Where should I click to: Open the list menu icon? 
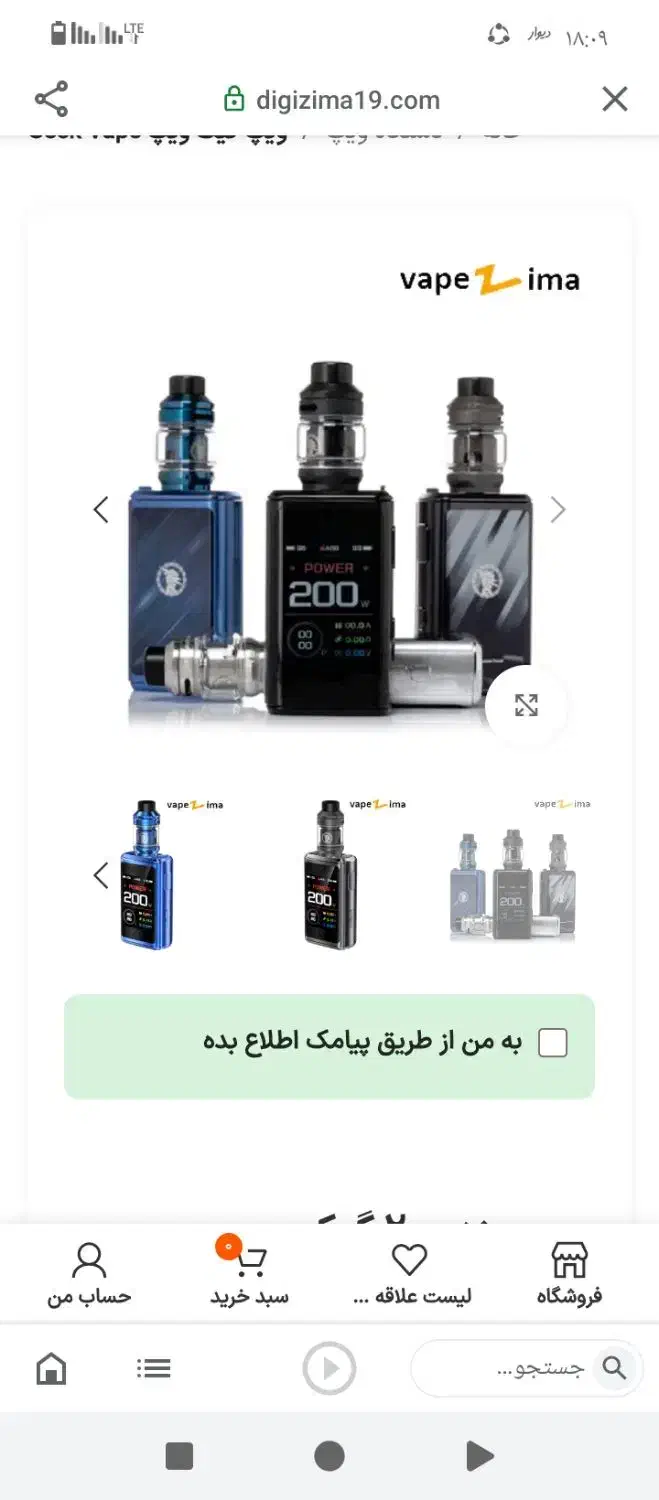click(154, 1368)
